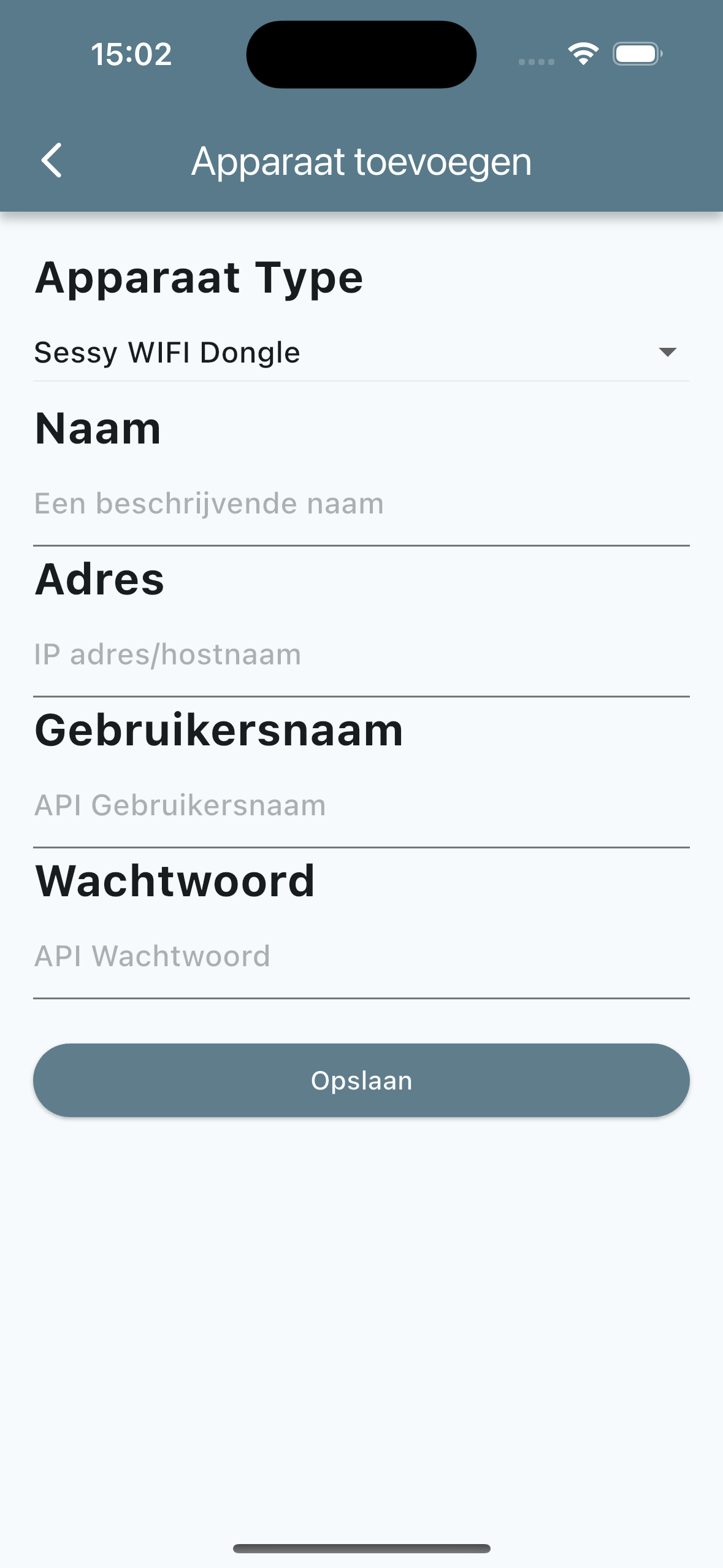
Task: Select the API Gebruikersnaam field
Action: click(361, 806)
